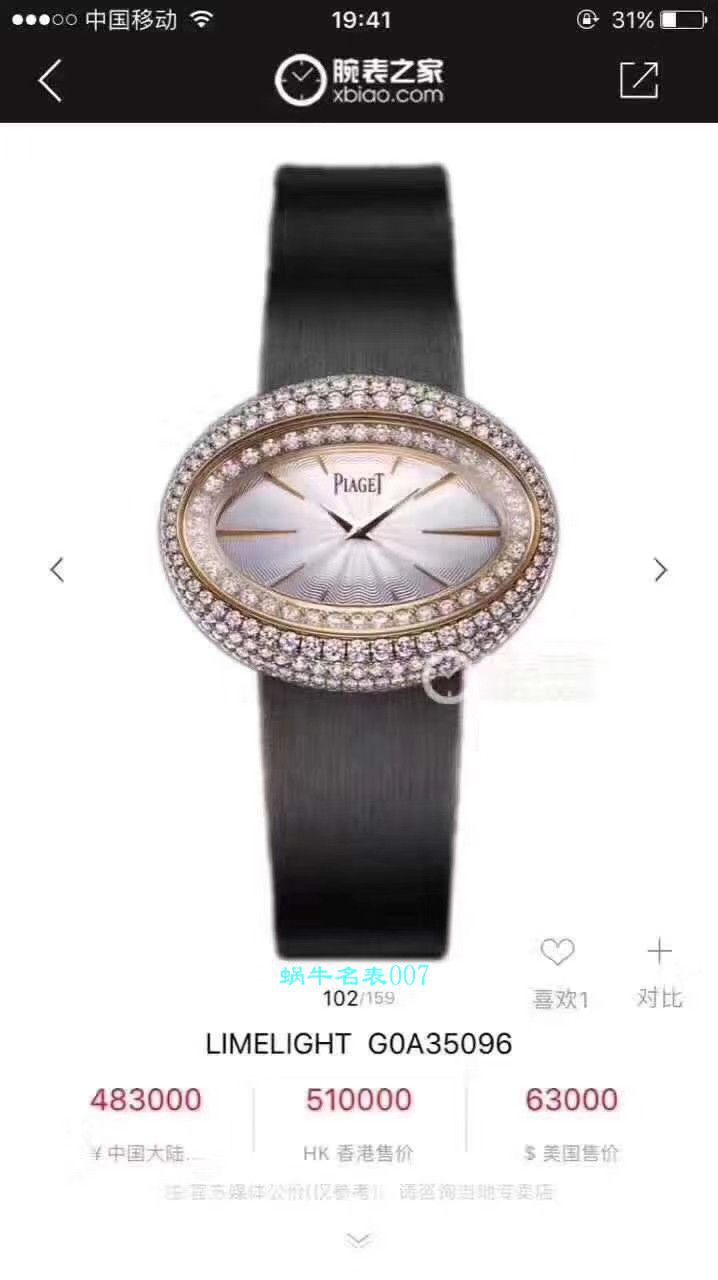Like this Limelight watch with the heart
Screen dimensions: 718x1280
click(557, 952)
